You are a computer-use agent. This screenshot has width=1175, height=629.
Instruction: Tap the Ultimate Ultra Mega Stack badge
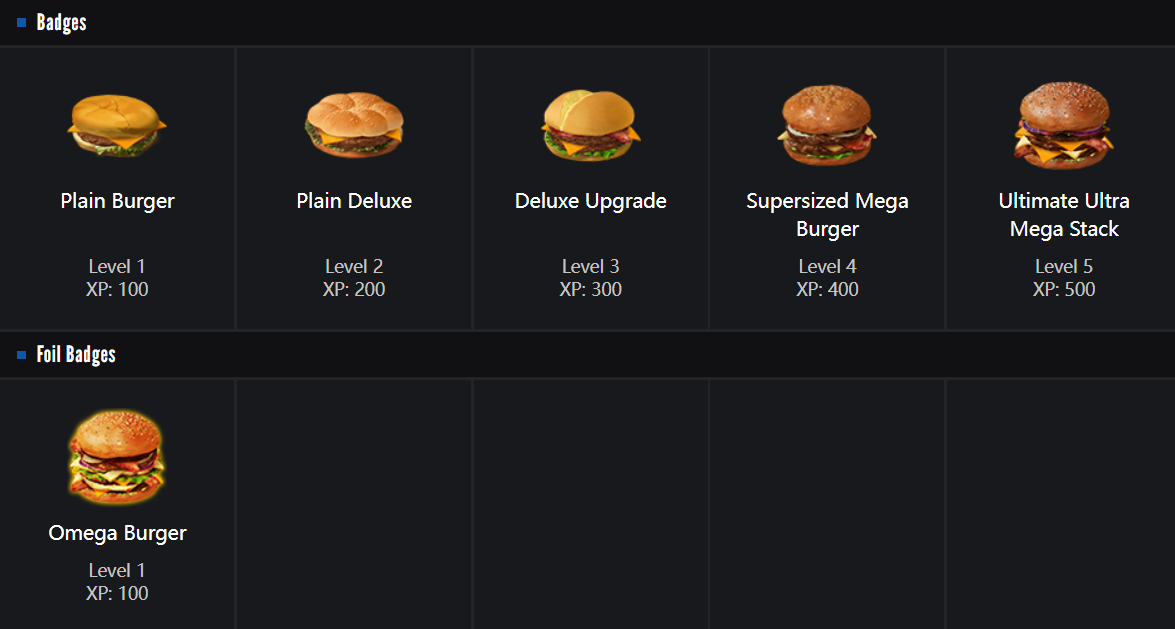tap(1064, 126)
